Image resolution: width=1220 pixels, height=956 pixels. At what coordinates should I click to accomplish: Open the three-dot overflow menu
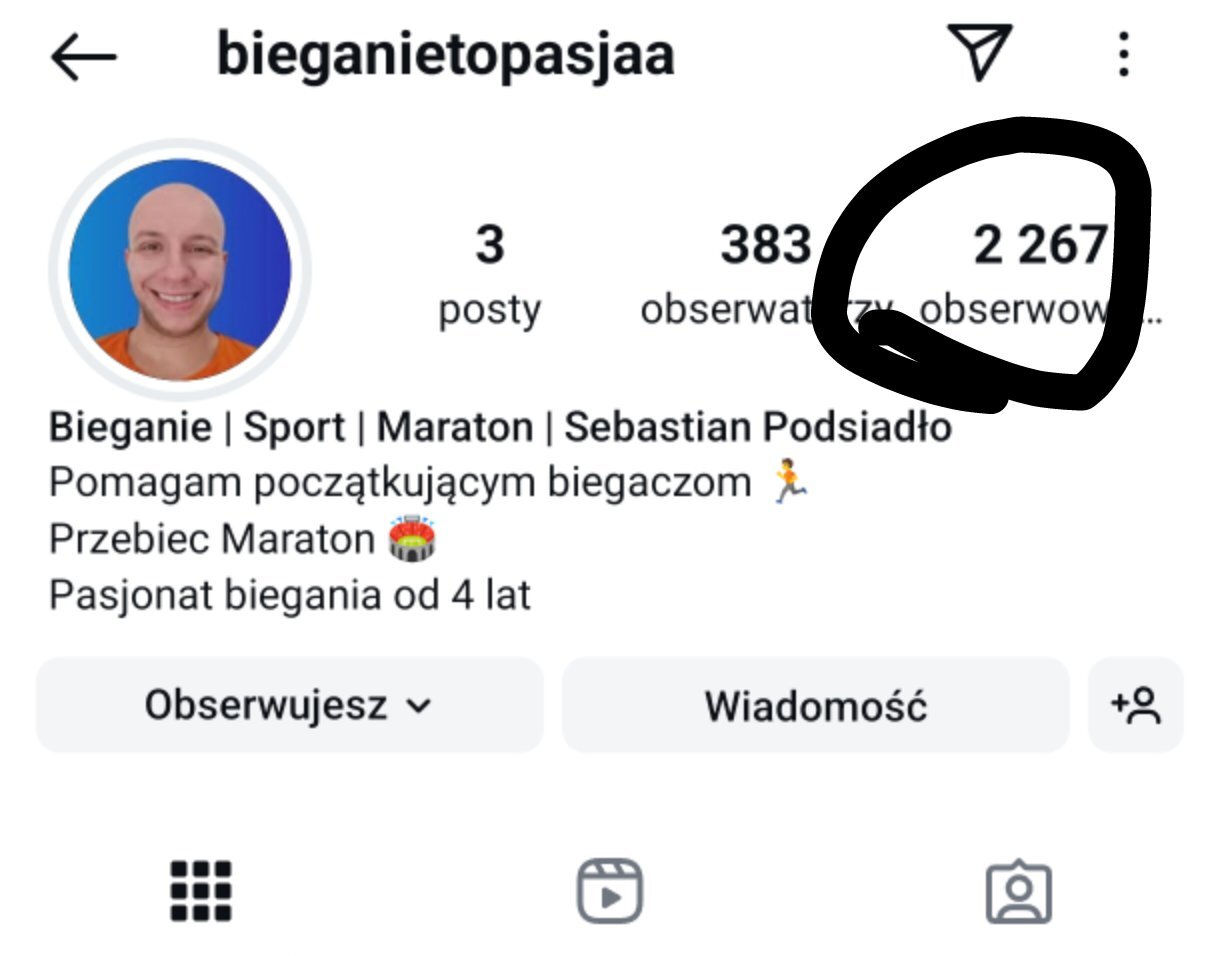tap(1124, 54)
